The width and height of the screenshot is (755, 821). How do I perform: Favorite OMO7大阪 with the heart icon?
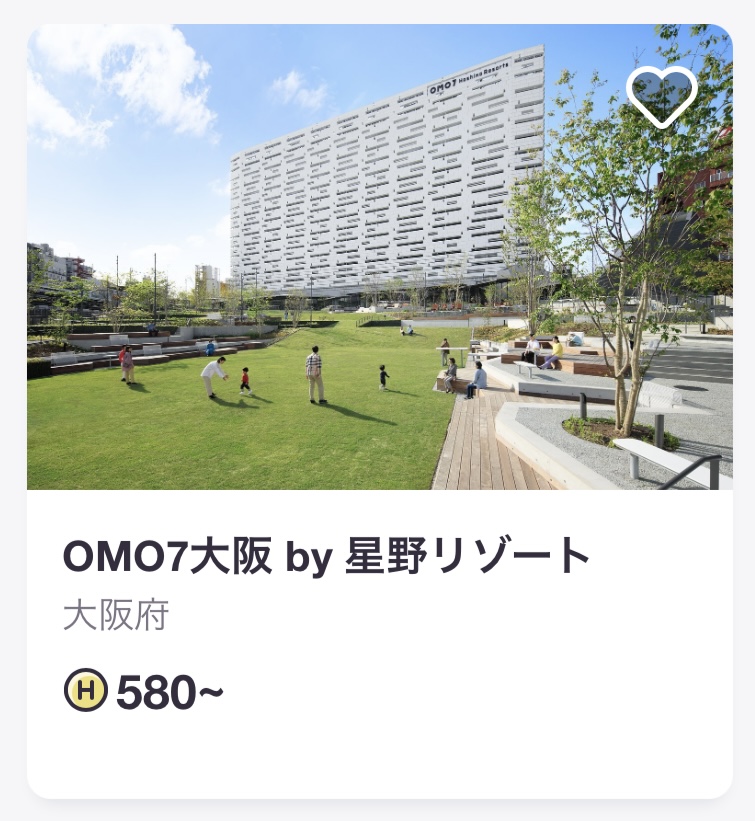[661, 95]
